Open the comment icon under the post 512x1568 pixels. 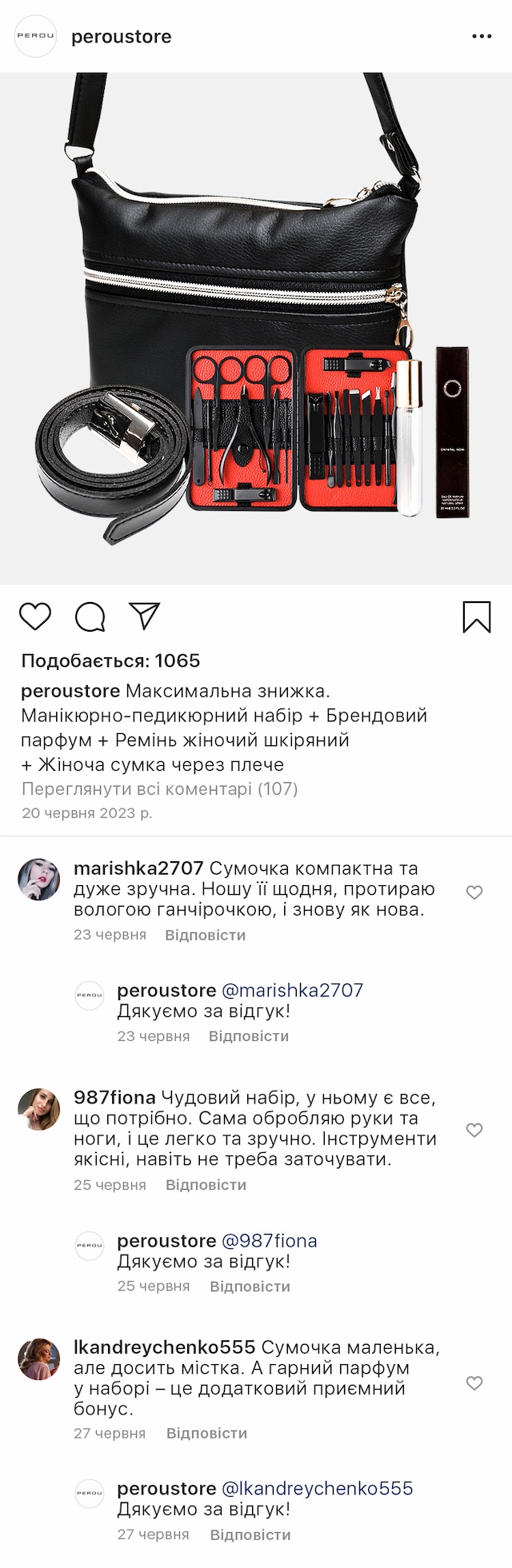(x=90, y=616)
